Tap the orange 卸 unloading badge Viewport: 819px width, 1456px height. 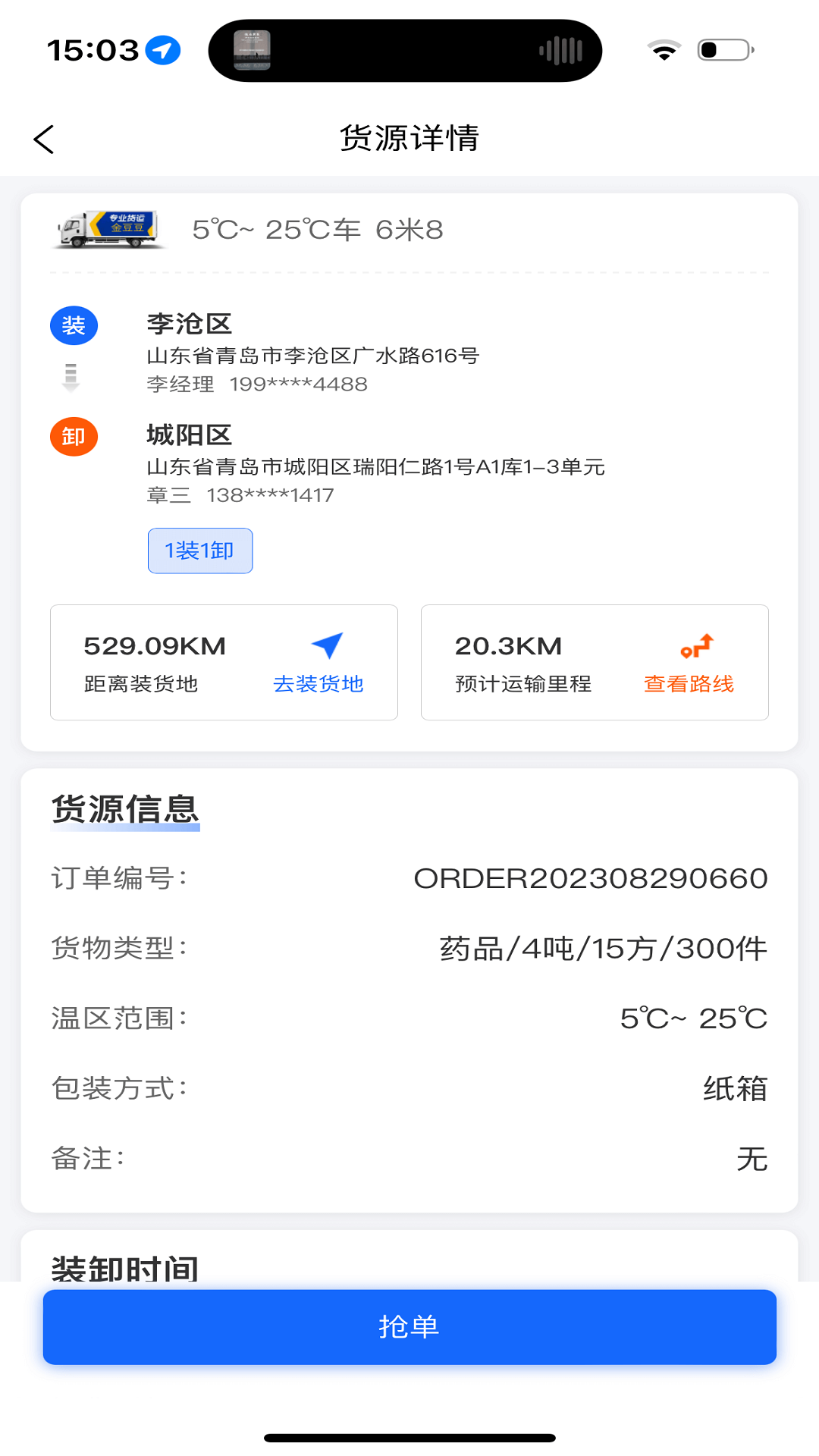coord(73,437)
